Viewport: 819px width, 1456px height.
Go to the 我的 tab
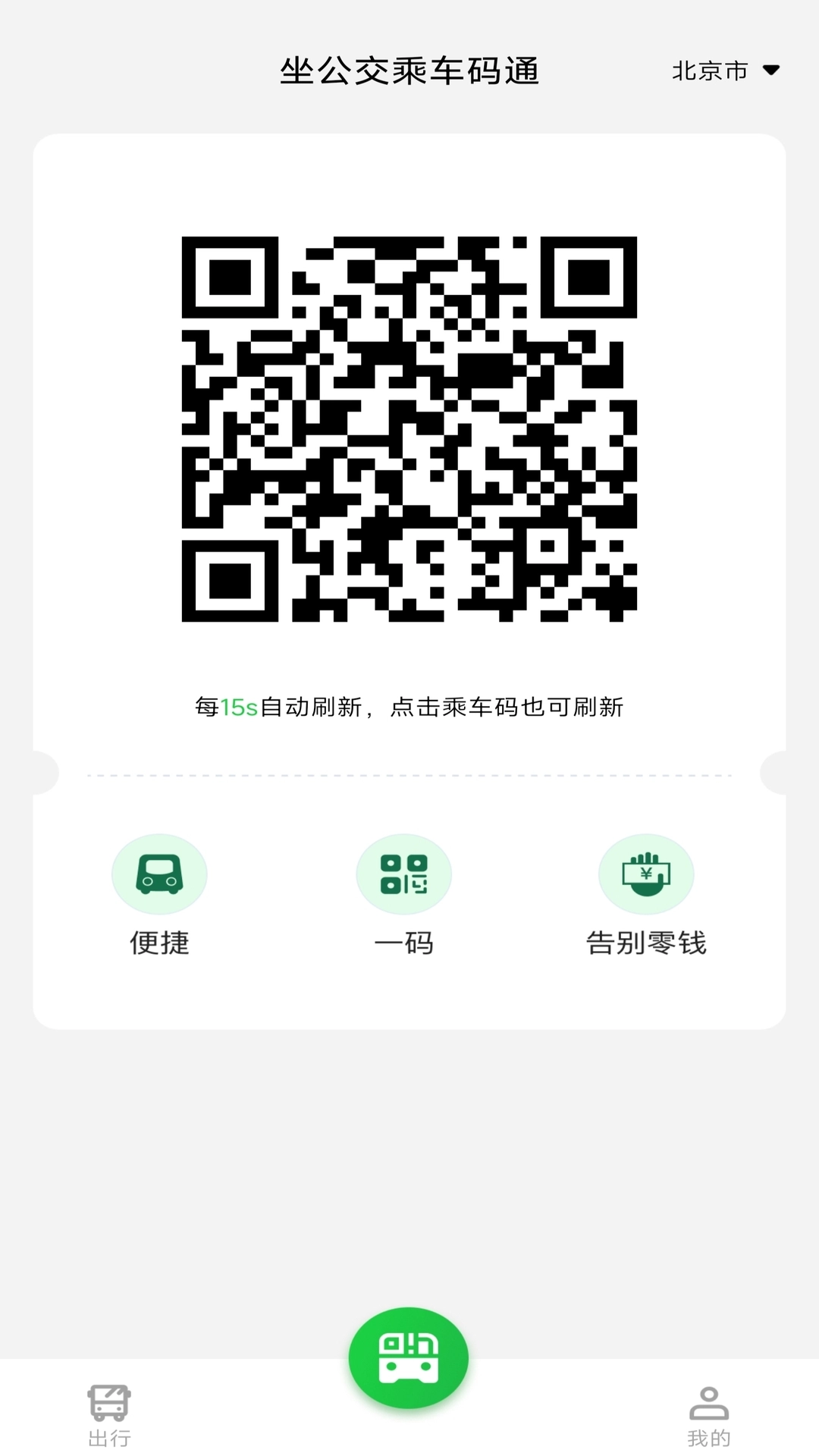[708, 1414]
